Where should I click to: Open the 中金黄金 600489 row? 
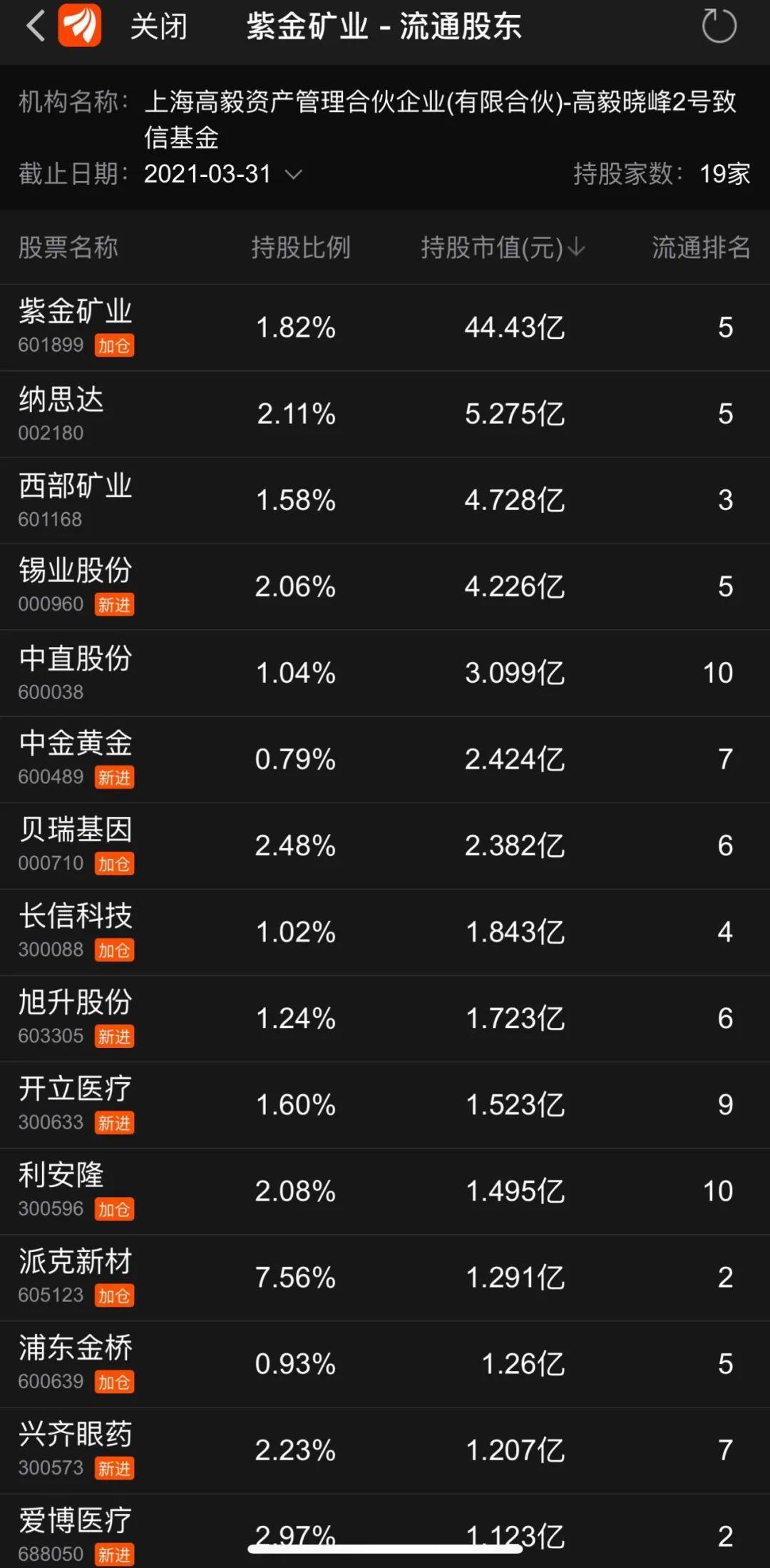click(x=385, y=759)
